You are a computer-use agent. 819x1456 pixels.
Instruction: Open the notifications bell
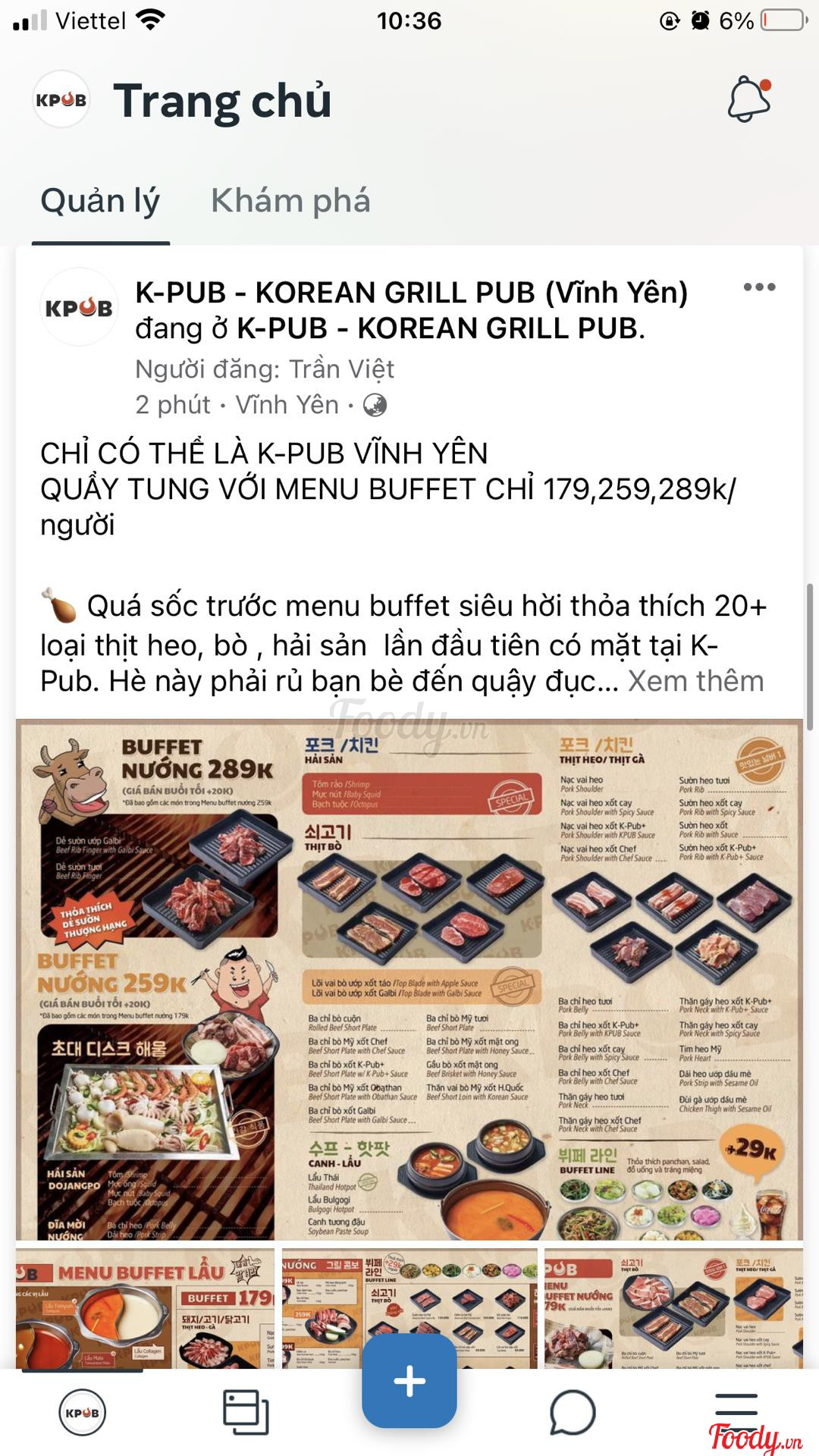pos(749,99)
